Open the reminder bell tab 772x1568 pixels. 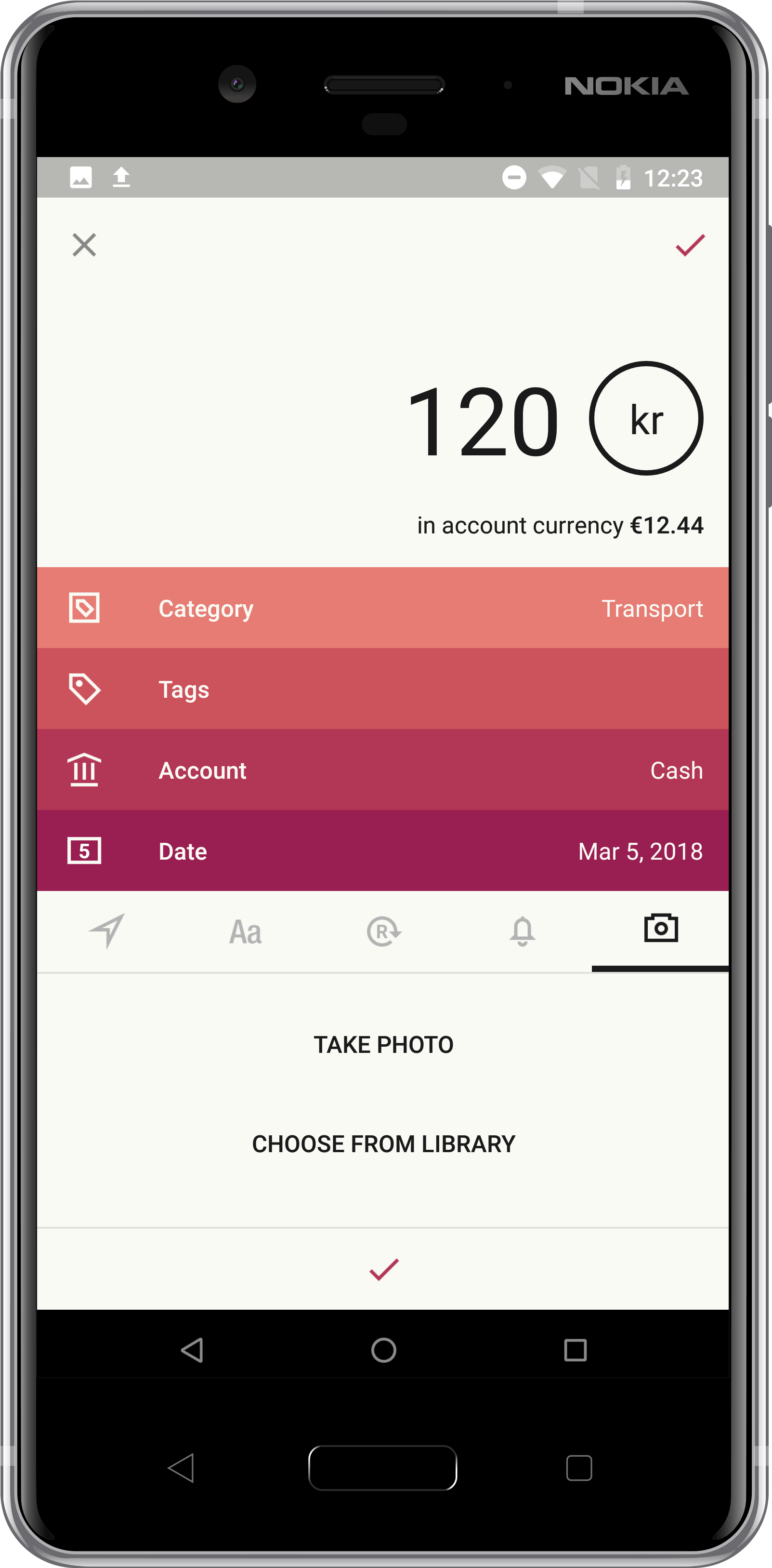coord(522,931)
